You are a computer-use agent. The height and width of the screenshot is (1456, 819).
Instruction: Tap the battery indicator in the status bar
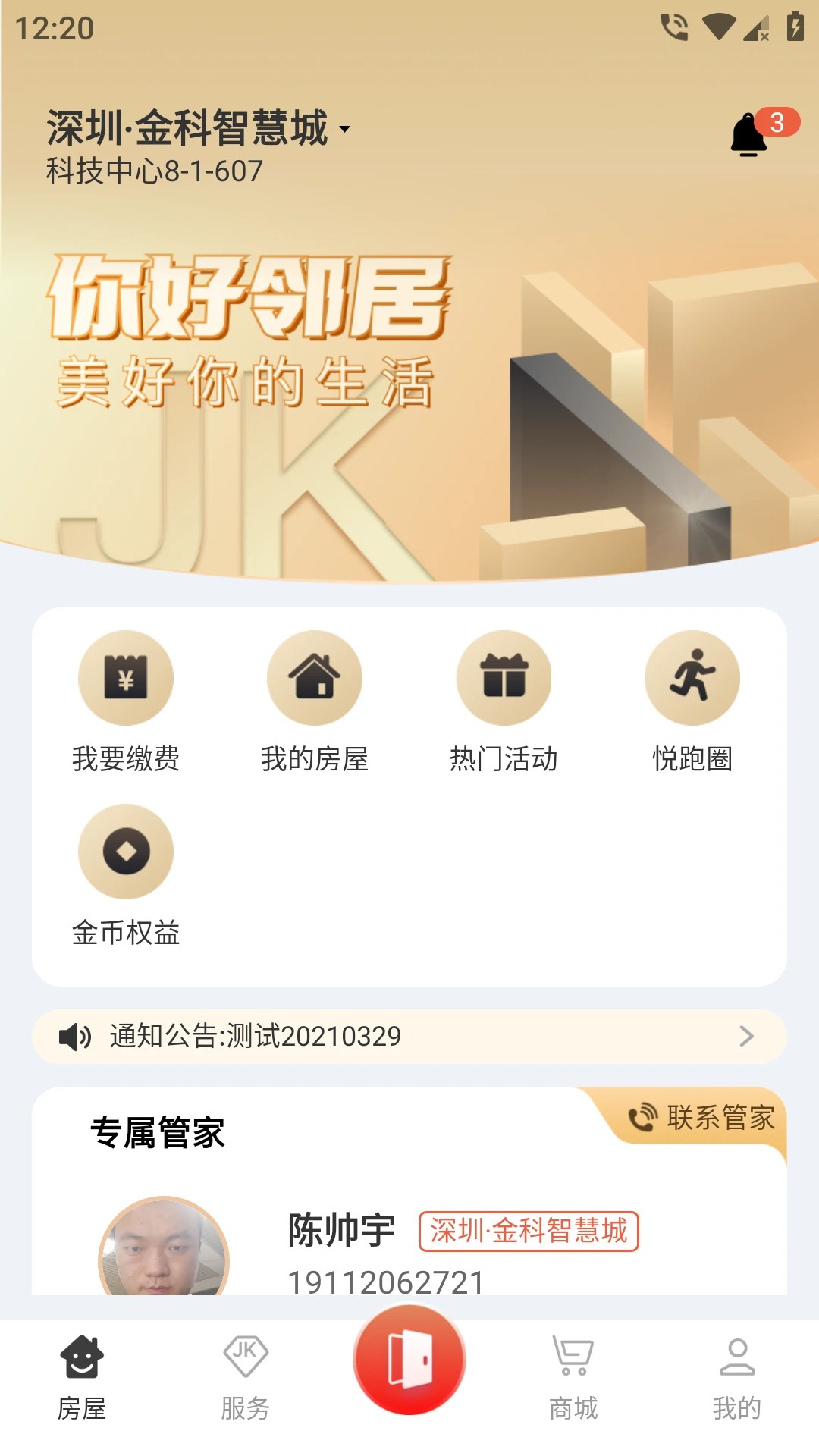pos(793,26)
